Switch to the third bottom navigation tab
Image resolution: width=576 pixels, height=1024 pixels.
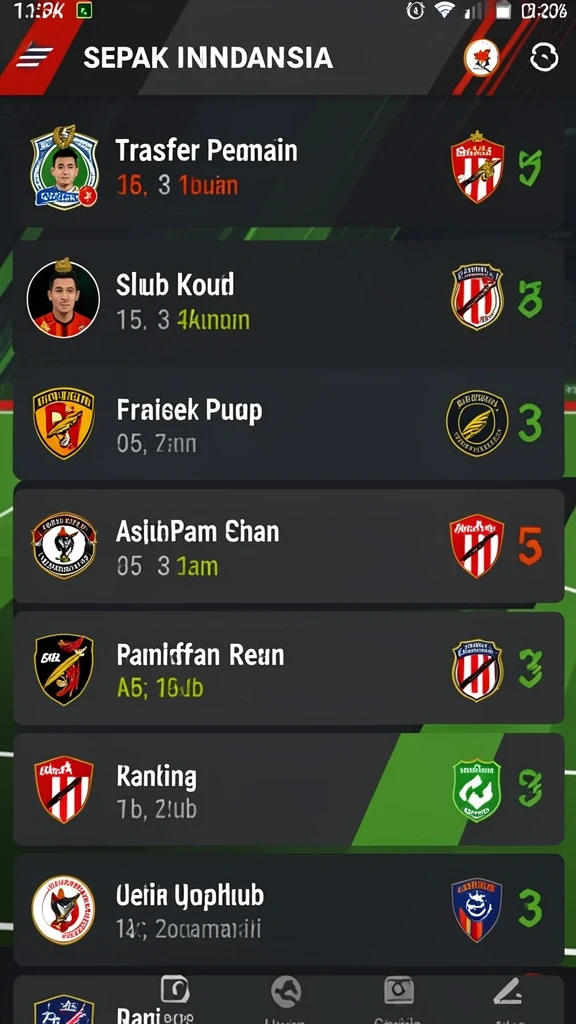398,991
